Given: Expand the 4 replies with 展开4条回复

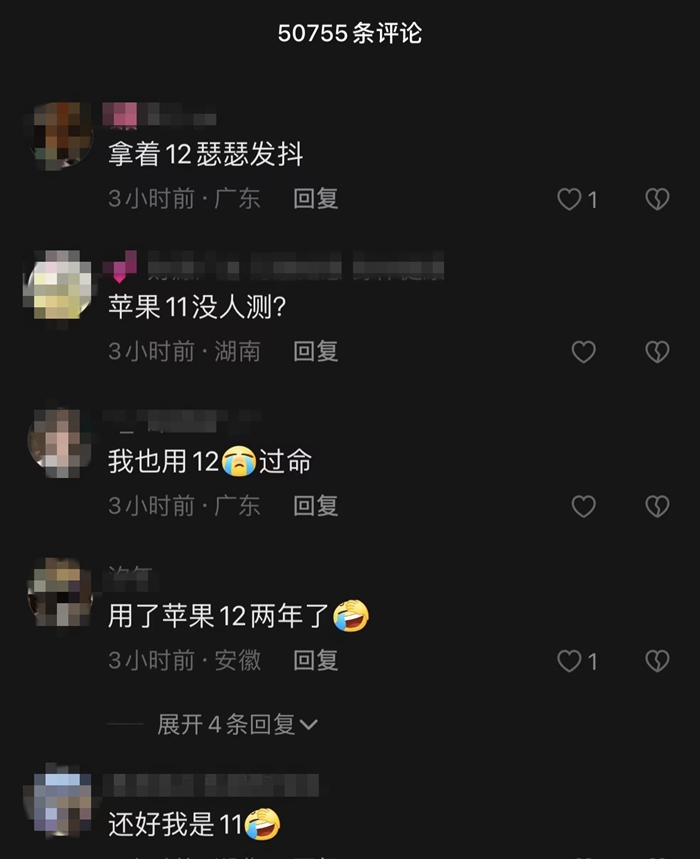Looking at the screenshot, I should (x=237, y=724).
